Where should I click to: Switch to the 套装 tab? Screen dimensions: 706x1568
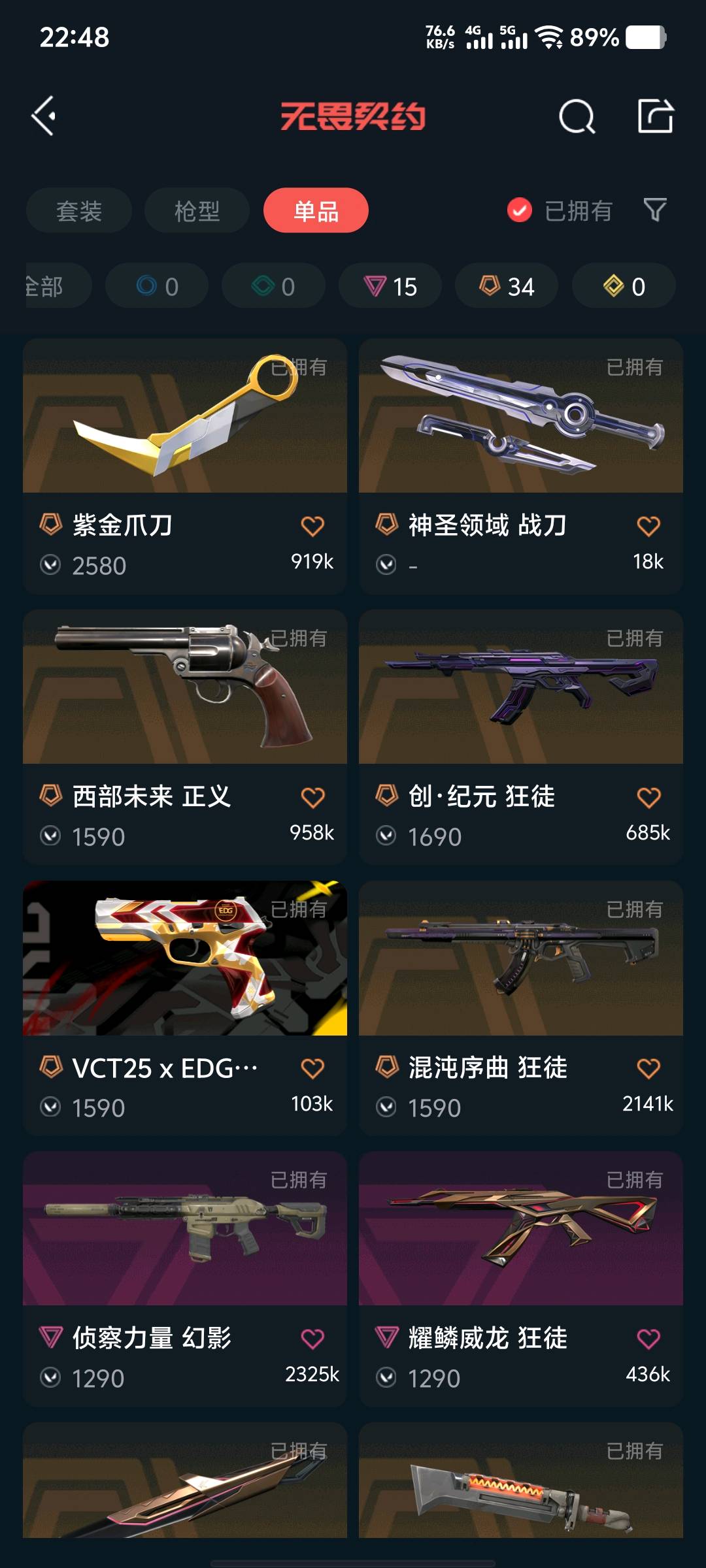[x=79, y=211]
